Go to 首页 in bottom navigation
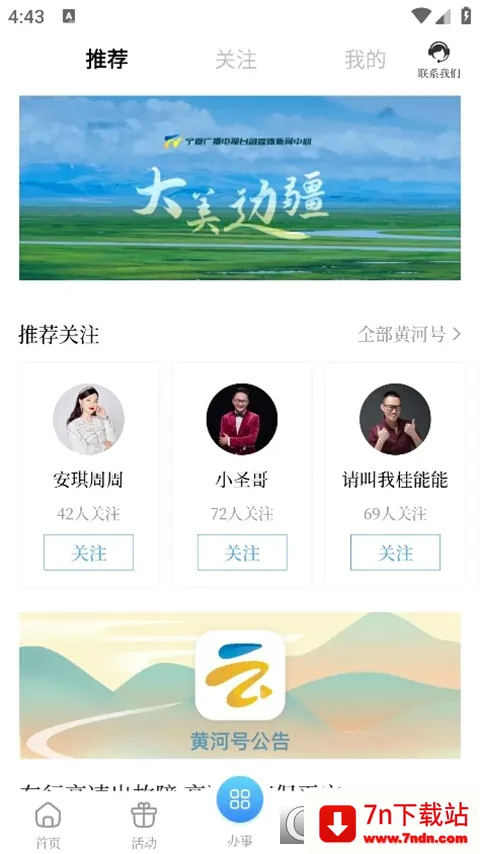 coord(48,825)
